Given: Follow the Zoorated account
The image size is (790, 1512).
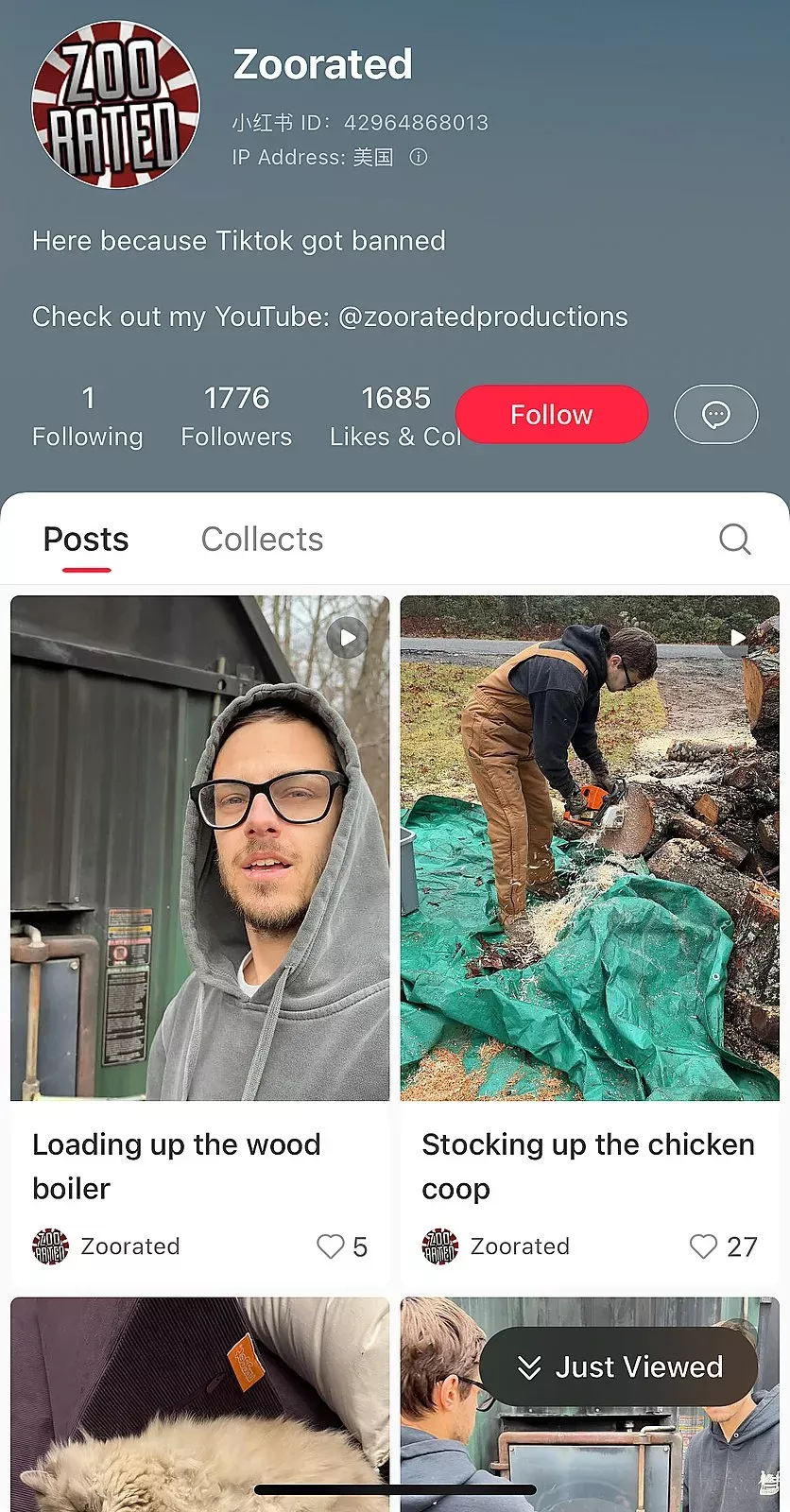Looking at the screenshot, I should [x=551, y=414].
